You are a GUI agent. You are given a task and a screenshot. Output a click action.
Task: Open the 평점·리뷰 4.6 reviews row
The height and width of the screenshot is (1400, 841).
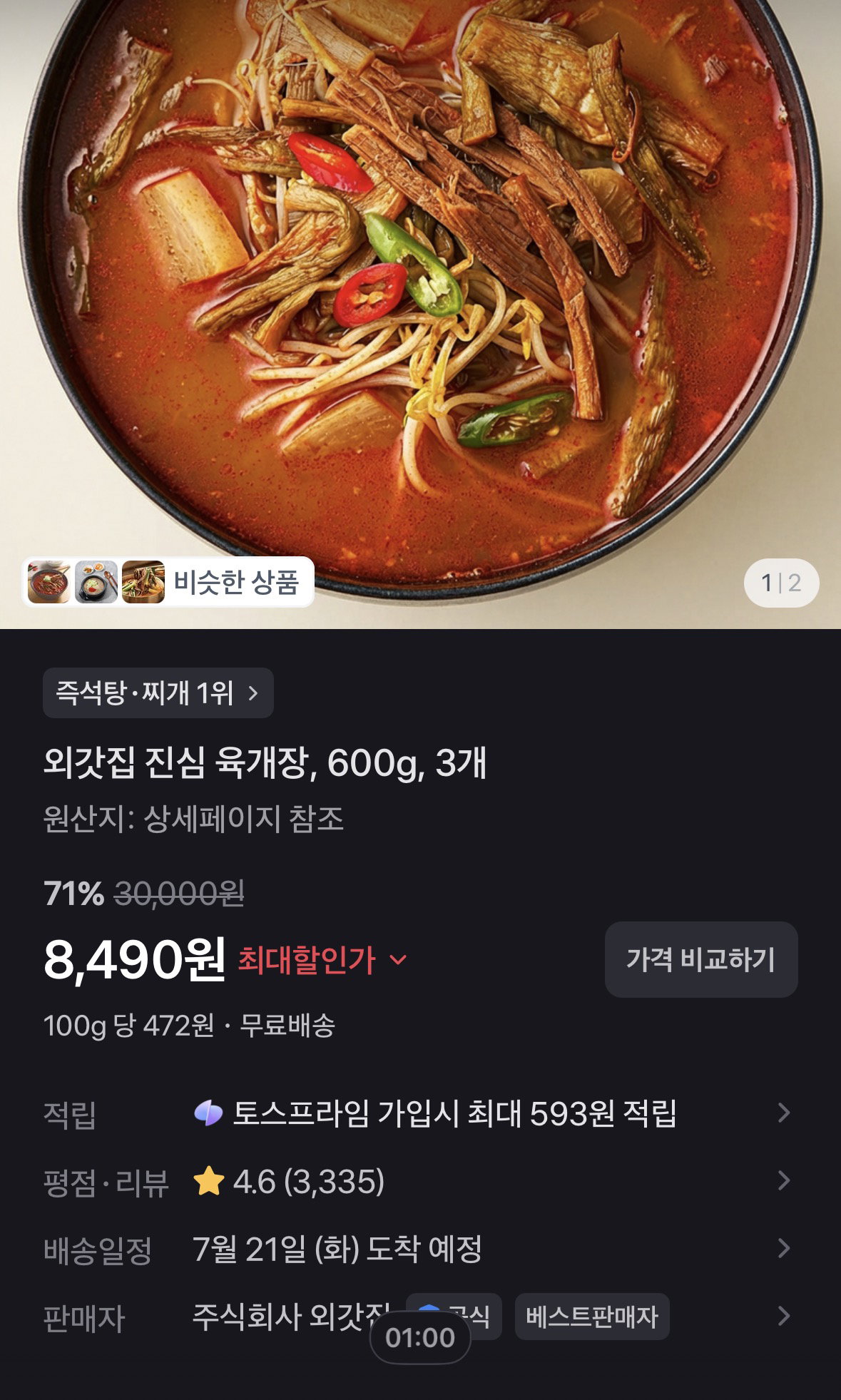coord(420,1181)
